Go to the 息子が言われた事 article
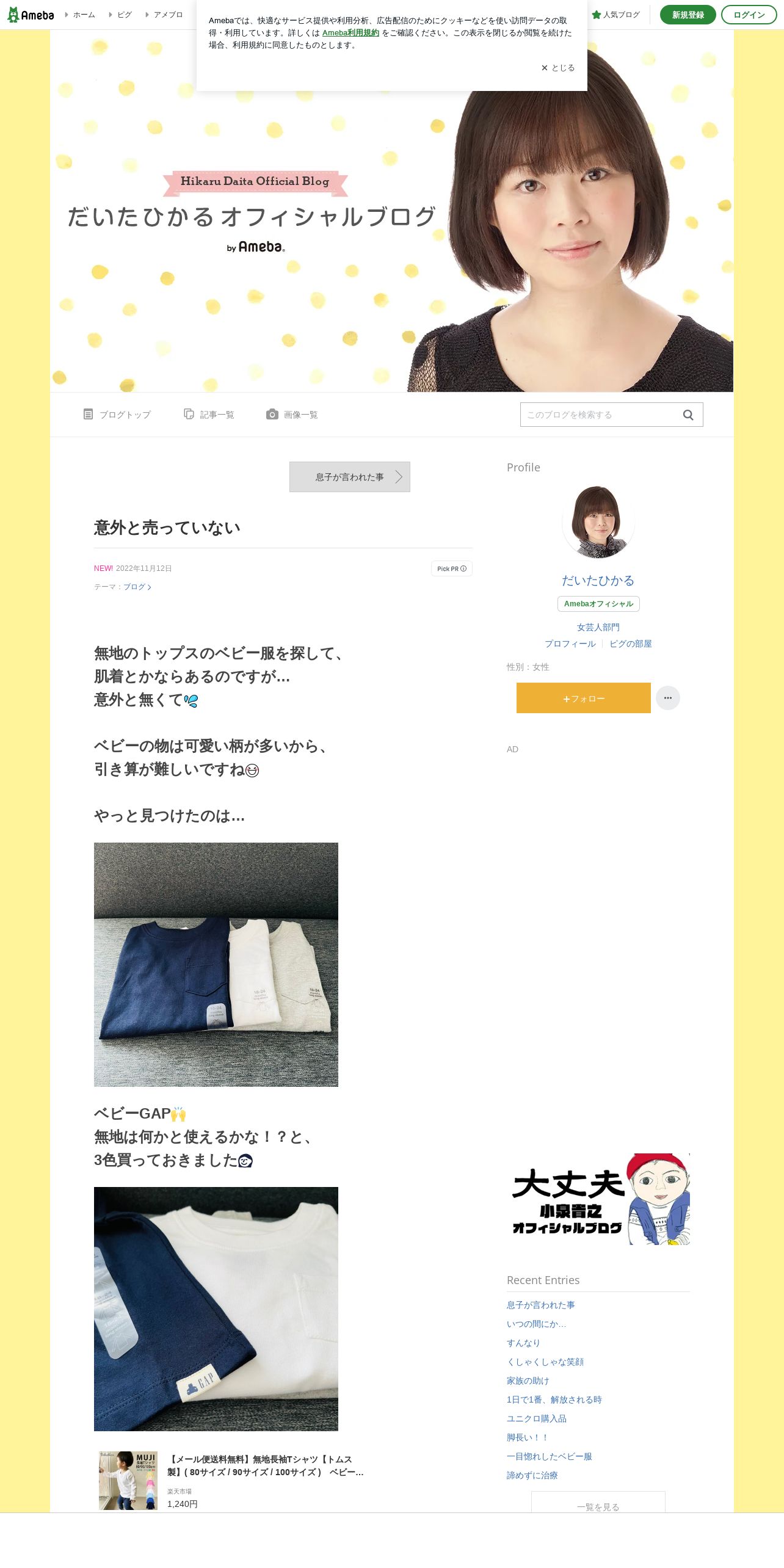The height and width of the screenshot is (1568, 784). [350, 477]
